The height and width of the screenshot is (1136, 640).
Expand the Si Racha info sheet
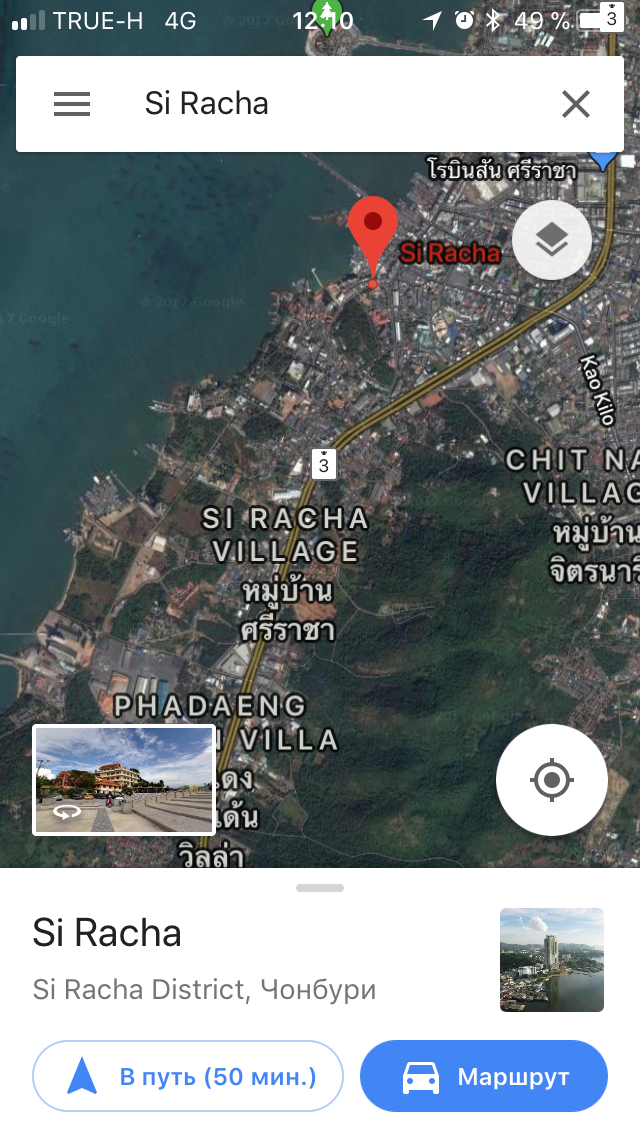pyautogui.click(x=320, y=888)
